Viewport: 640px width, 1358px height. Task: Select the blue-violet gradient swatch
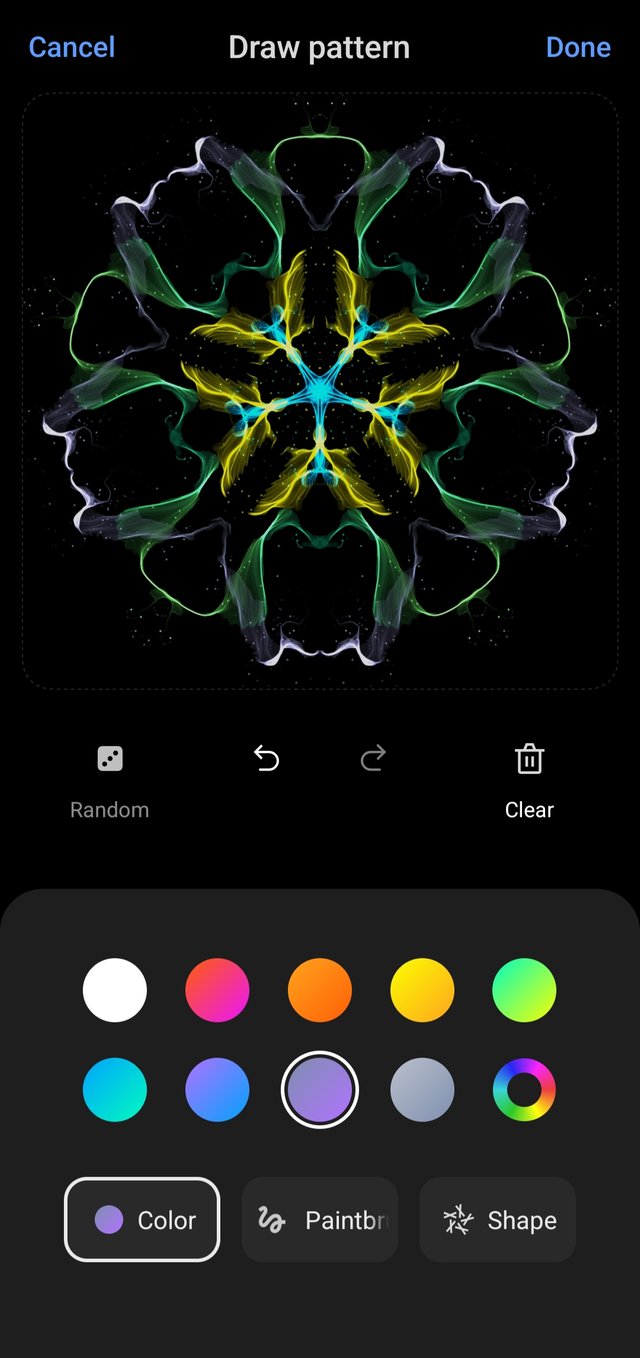tap(217, 1090)
